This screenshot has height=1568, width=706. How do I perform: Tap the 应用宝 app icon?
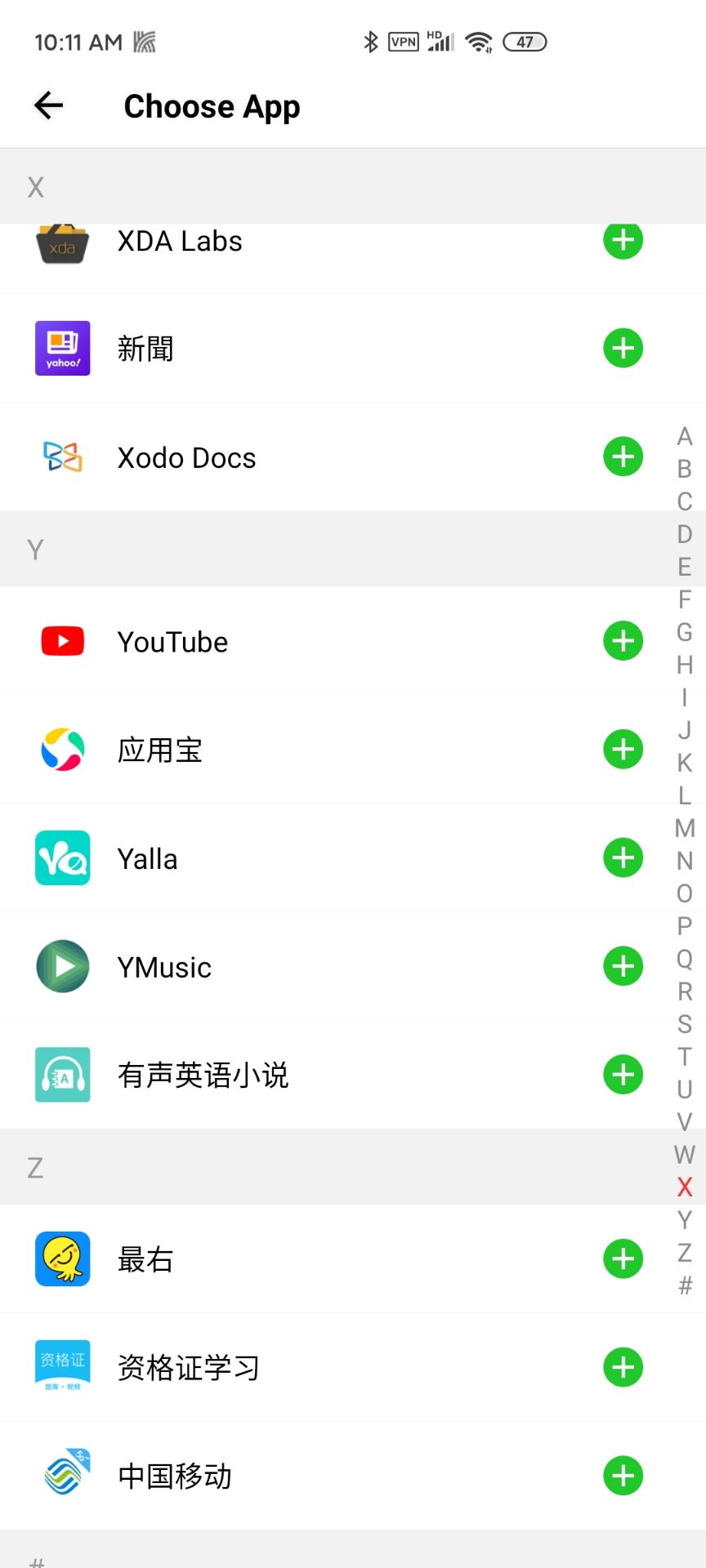[62, 749]
